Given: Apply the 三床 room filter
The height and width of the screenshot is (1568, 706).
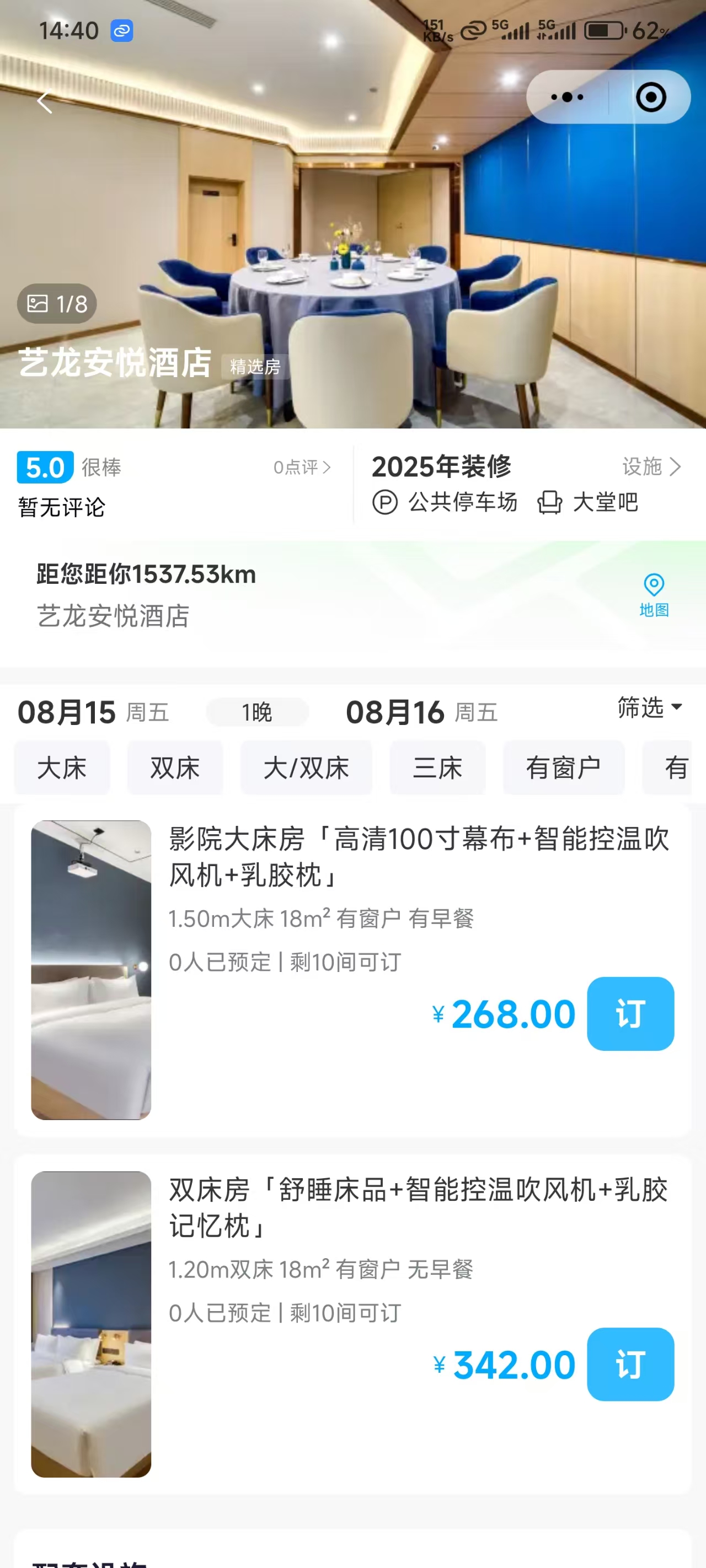Looking at the screenshot, I should (x=437, y=767).
